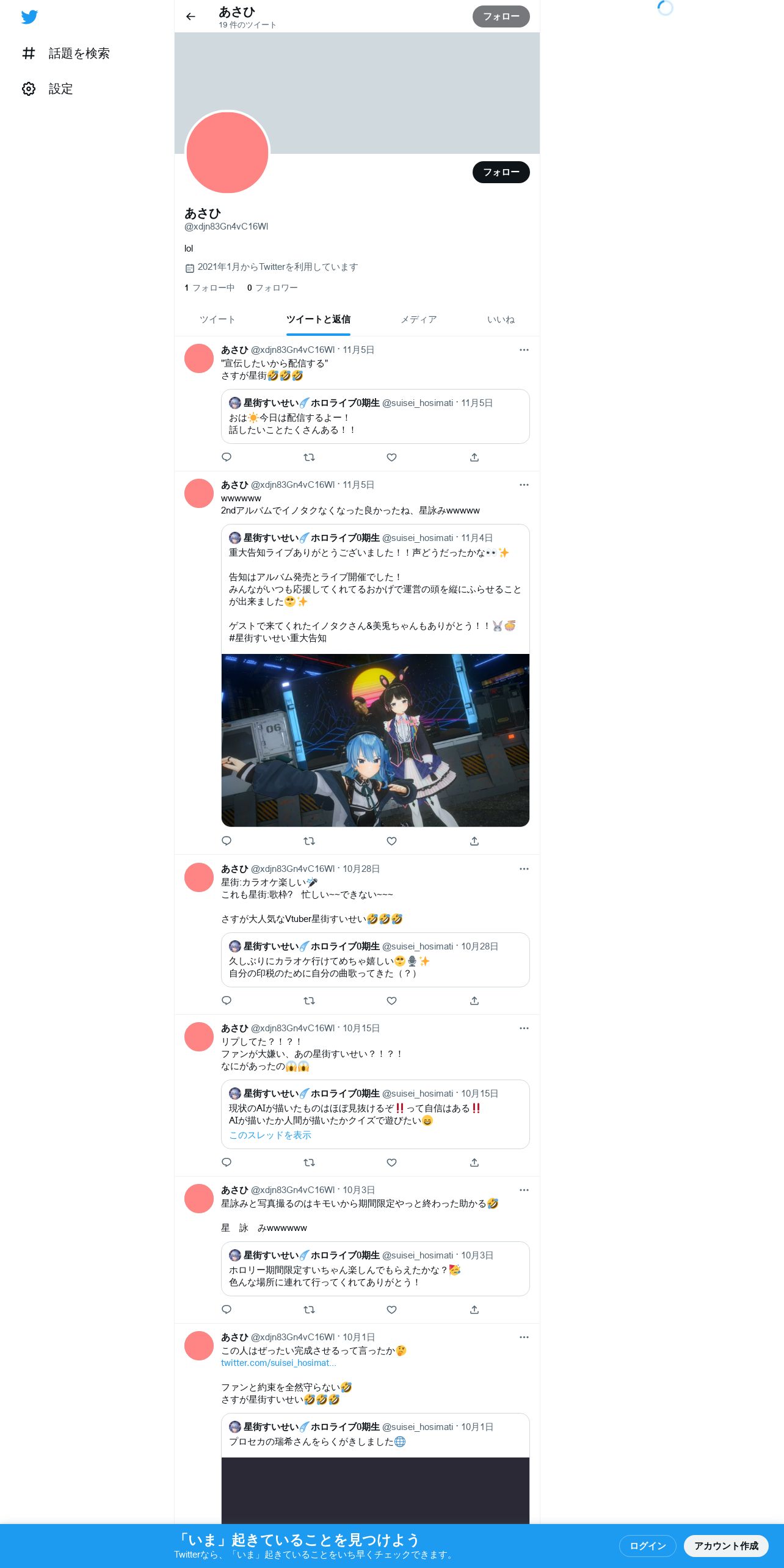Image resolution: width=784 pixels, height=1568 pixels.
Task: Switch to the ツイート tab
Action: (217, 319)
